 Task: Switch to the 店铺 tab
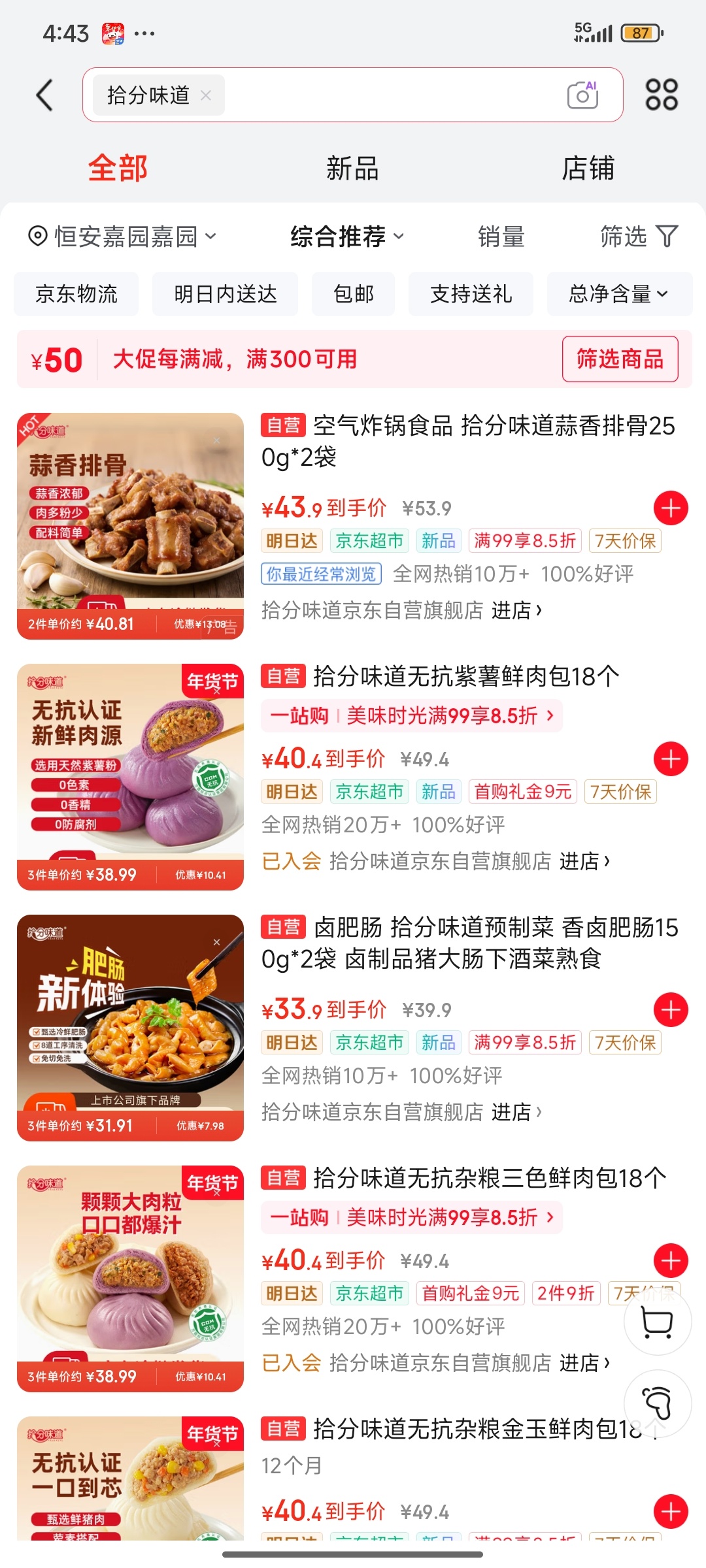point(588,169)
